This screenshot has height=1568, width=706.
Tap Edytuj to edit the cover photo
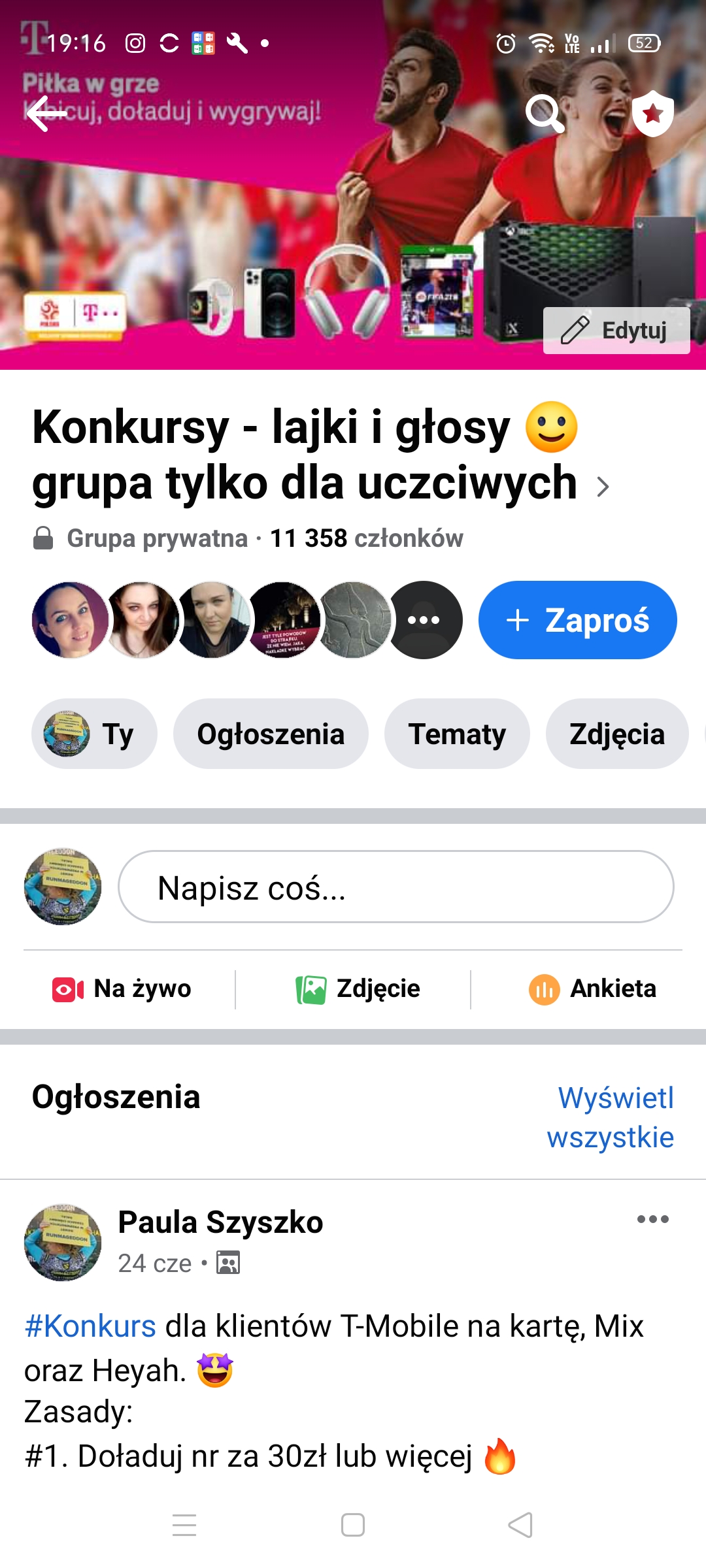click(x=616, y=331)
